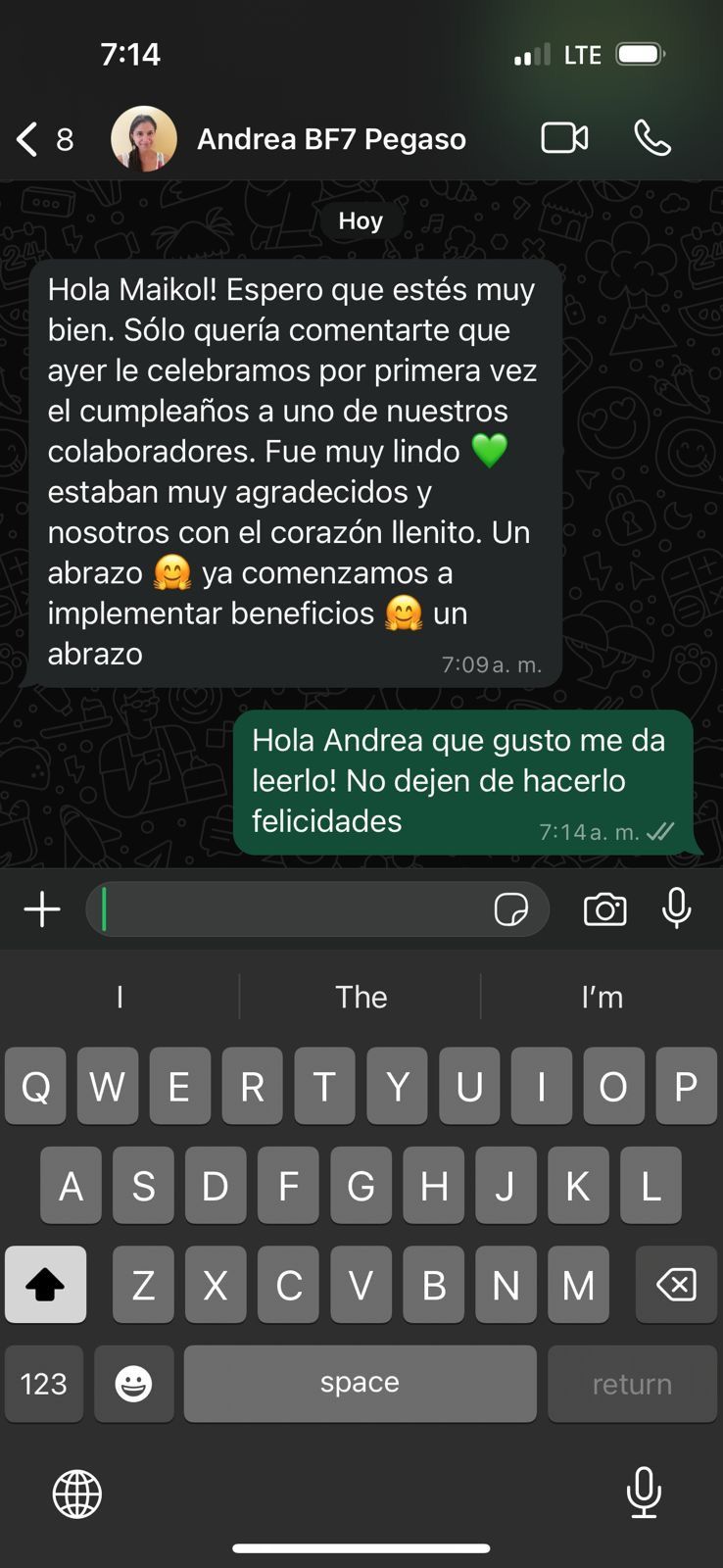
Task: Start keyboard dictation with the microphone
Action: point(644,1492)
